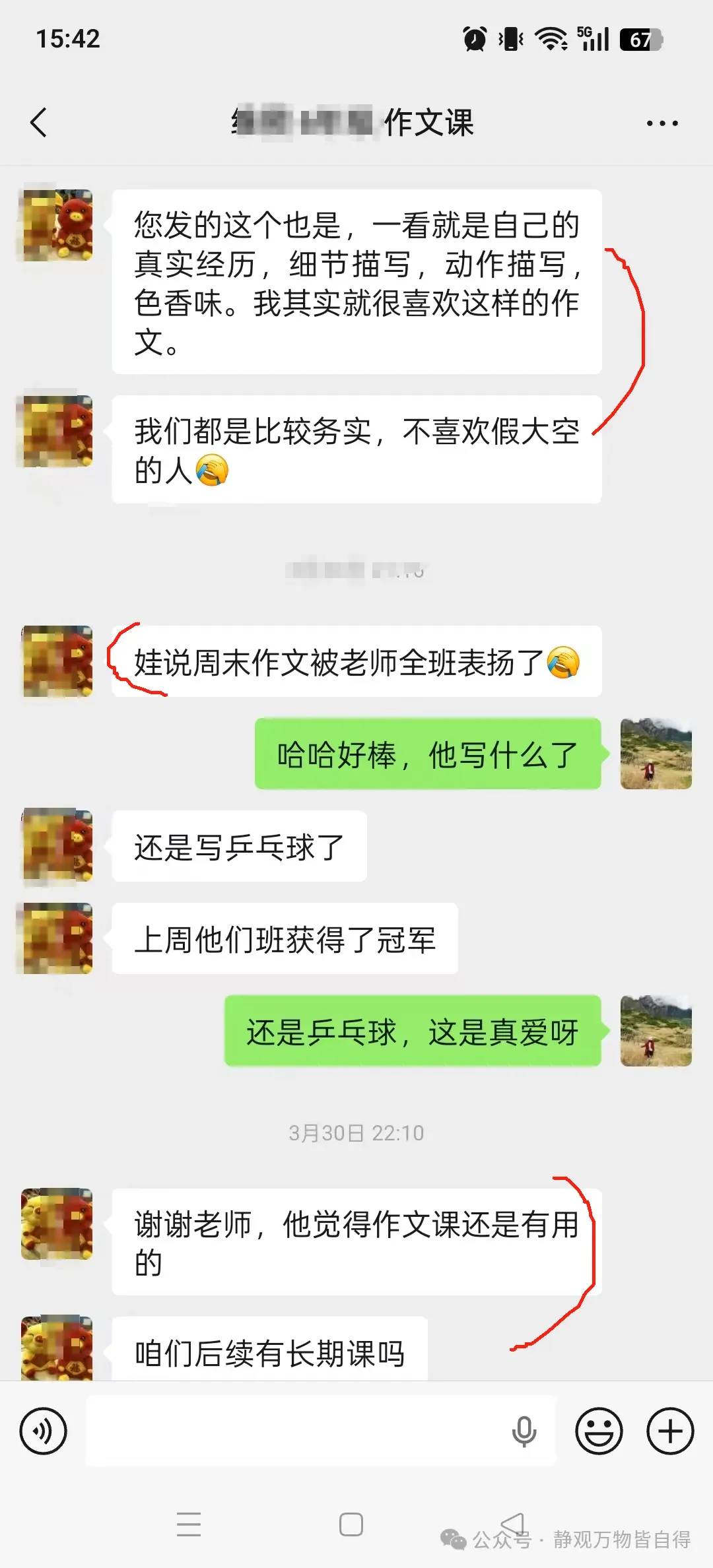The width and height of the screenshot is (713, 1568).
Task: Open the chat's three-dot overflow menu
Action: [x=662, y=123]
